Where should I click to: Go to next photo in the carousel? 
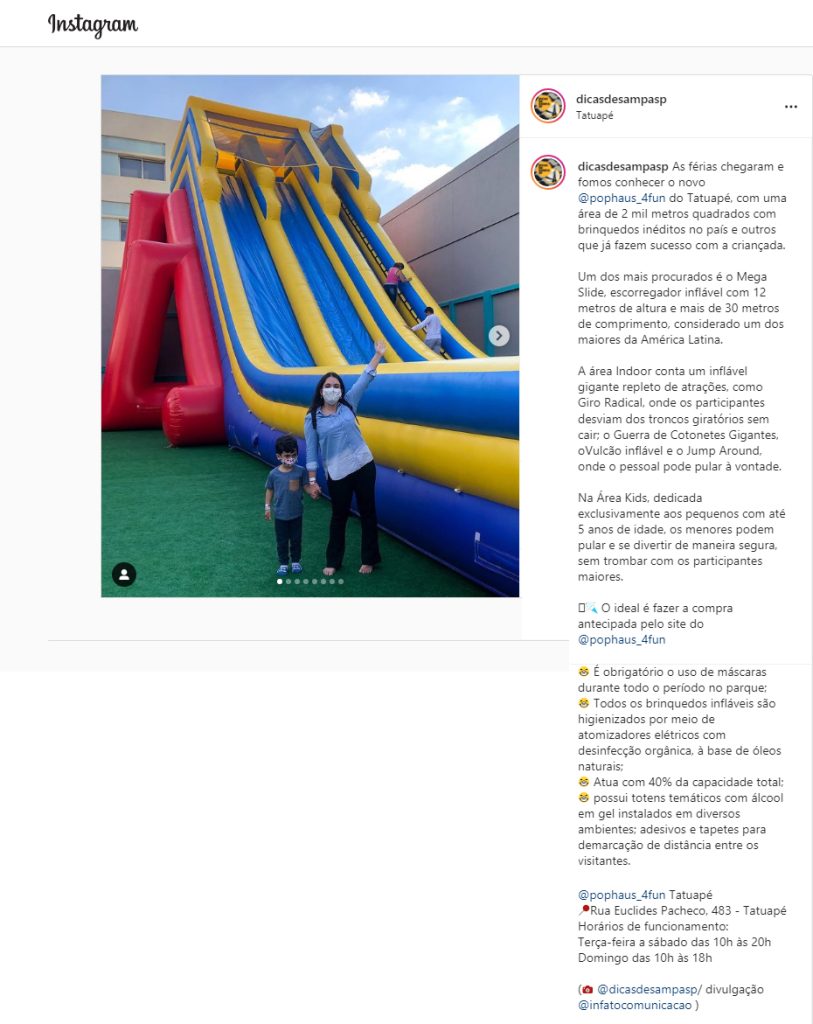(x=499, y=336)
